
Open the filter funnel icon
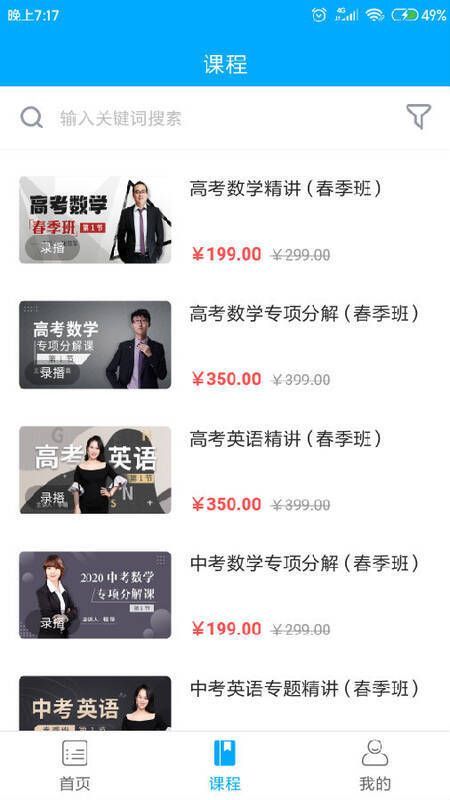tap(418, 117)
